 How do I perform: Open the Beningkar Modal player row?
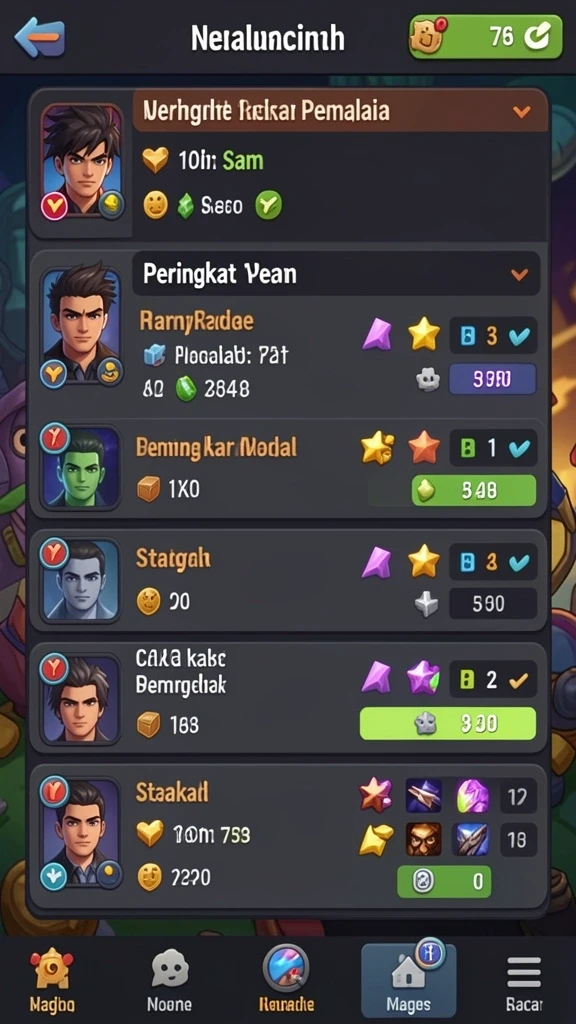[x=288, y=469]
